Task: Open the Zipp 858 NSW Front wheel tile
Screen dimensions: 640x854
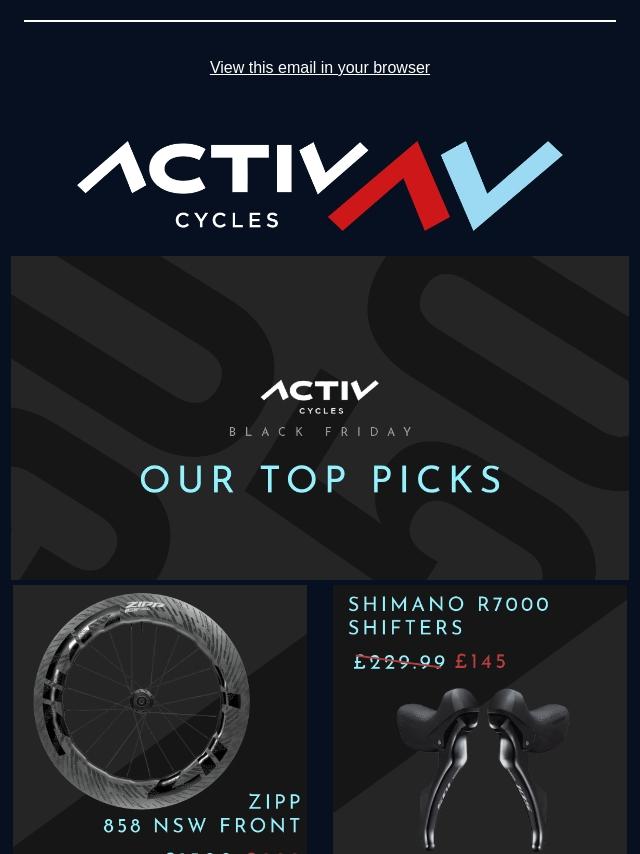Action: [x=160, y=718]
